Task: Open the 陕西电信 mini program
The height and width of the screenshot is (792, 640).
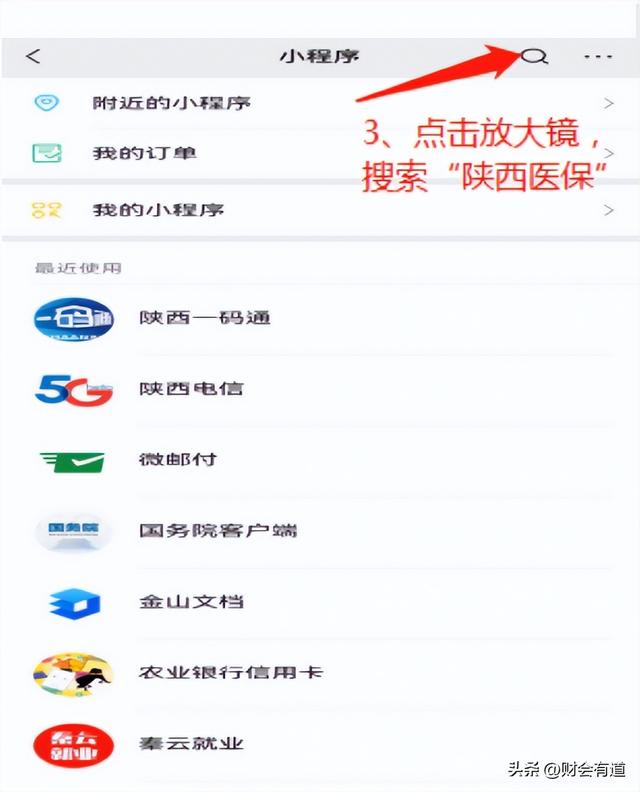Action: (x=190, y=389)
